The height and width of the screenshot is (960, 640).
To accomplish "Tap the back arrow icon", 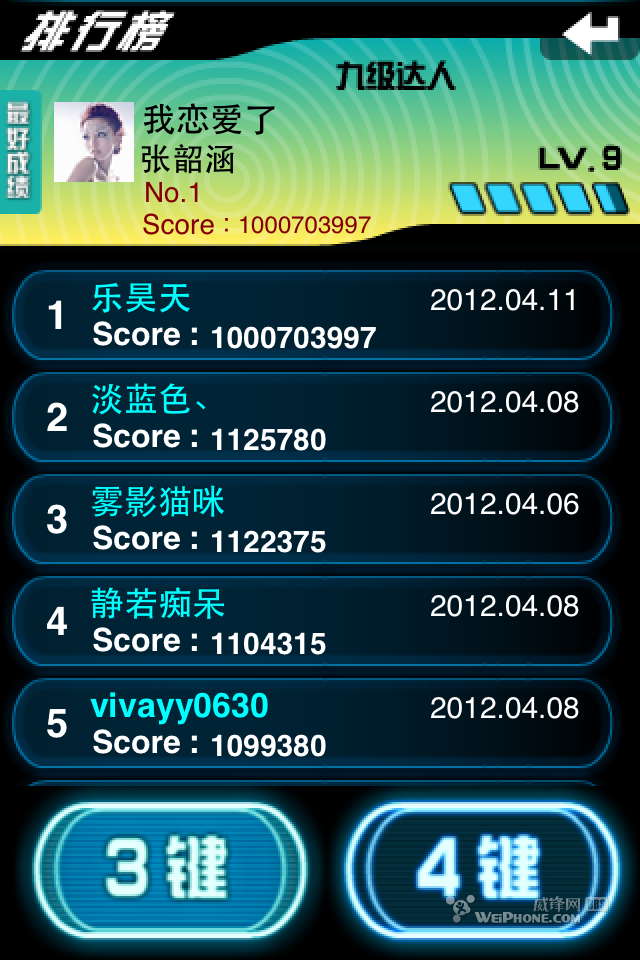I will point(591,33).
